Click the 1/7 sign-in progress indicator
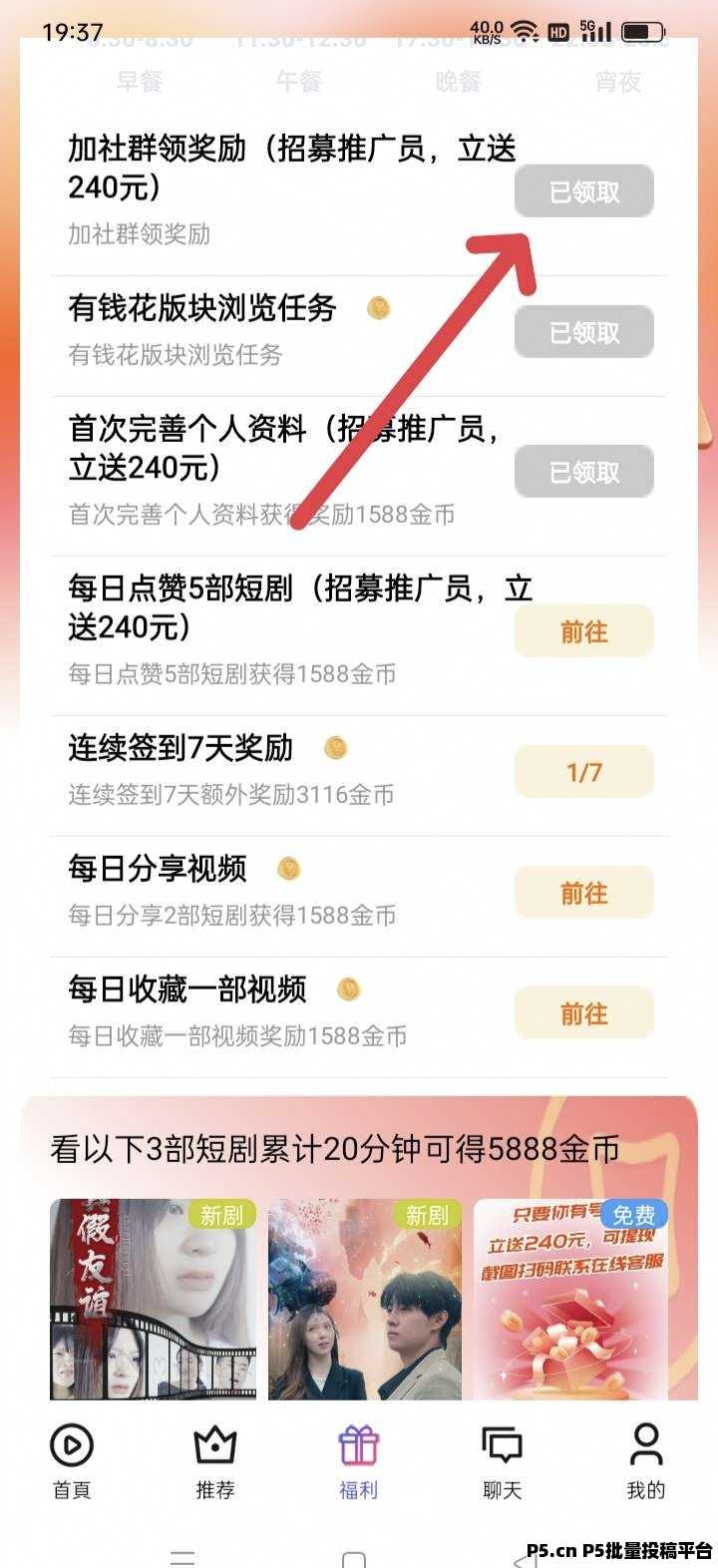Screen dimensions: 718x1568 pyautogui.click(x=583, y=771)
